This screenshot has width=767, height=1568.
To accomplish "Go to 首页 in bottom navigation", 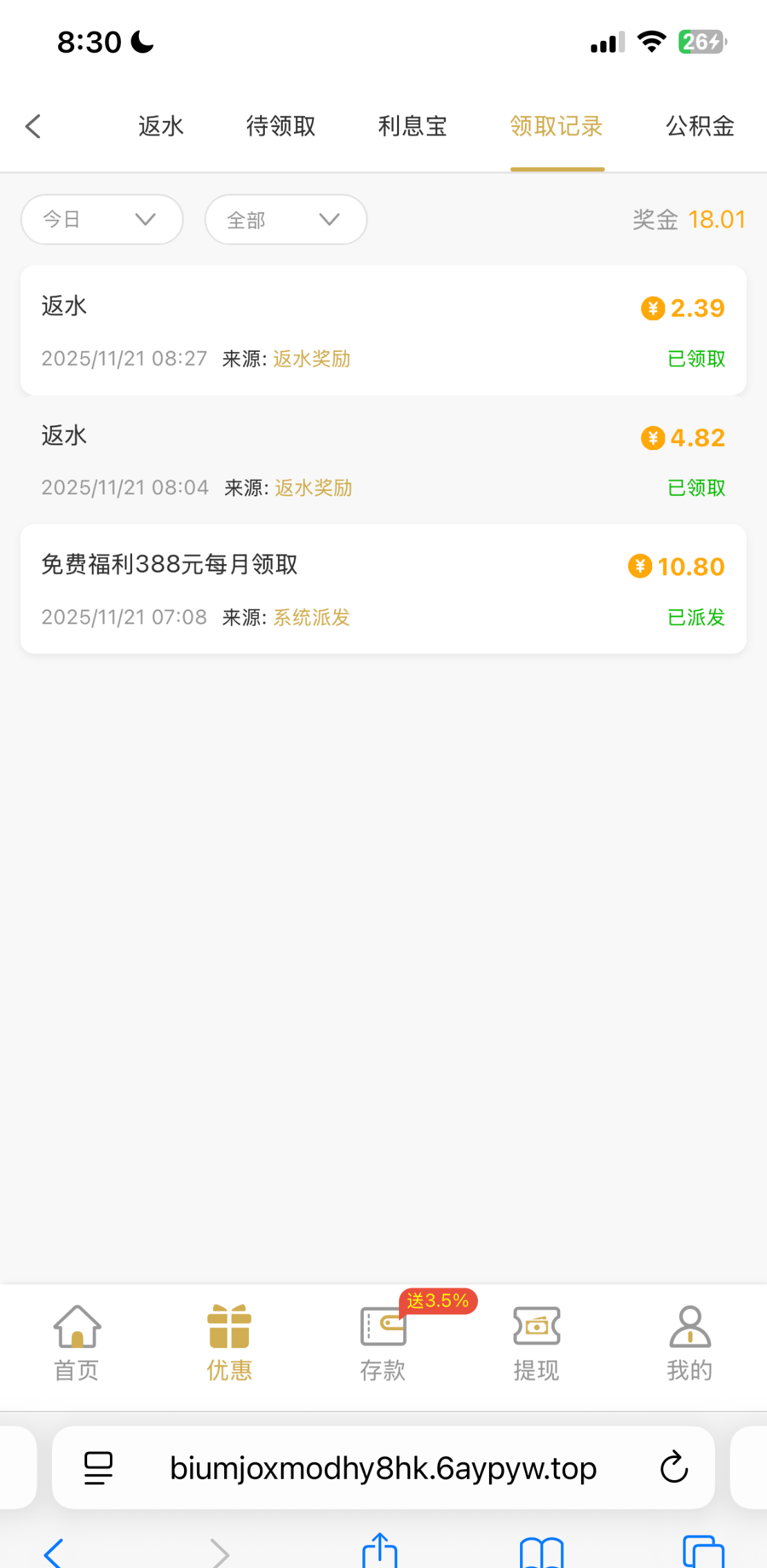I will (x=77, y=1343).
